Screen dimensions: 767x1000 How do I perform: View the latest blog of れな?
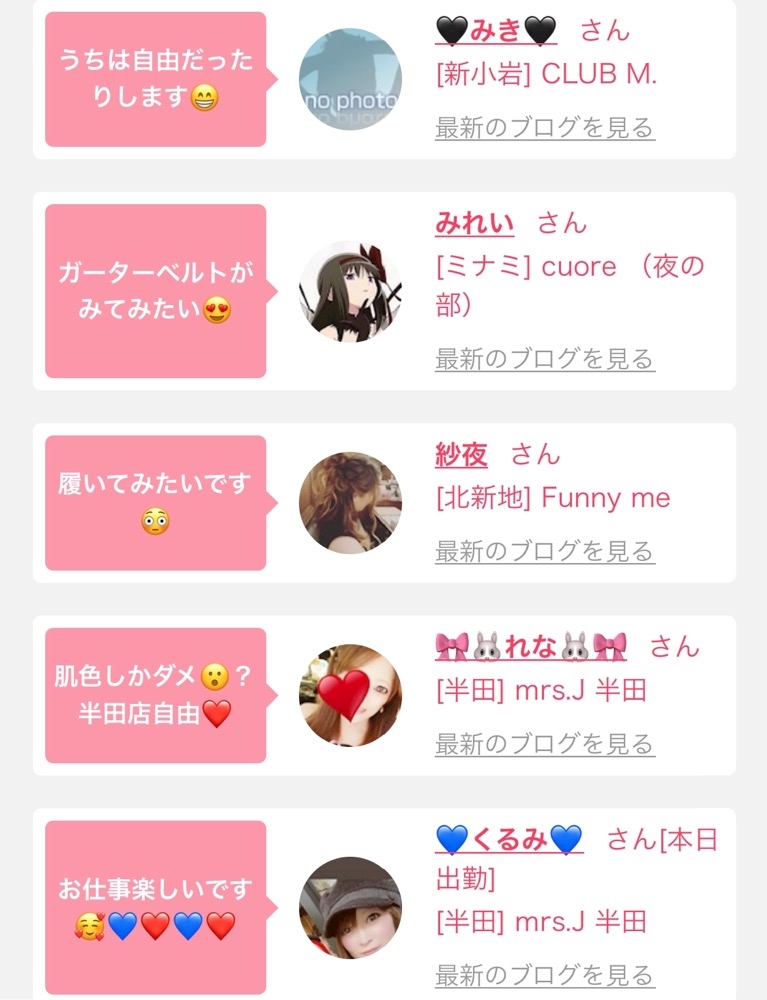545,744
